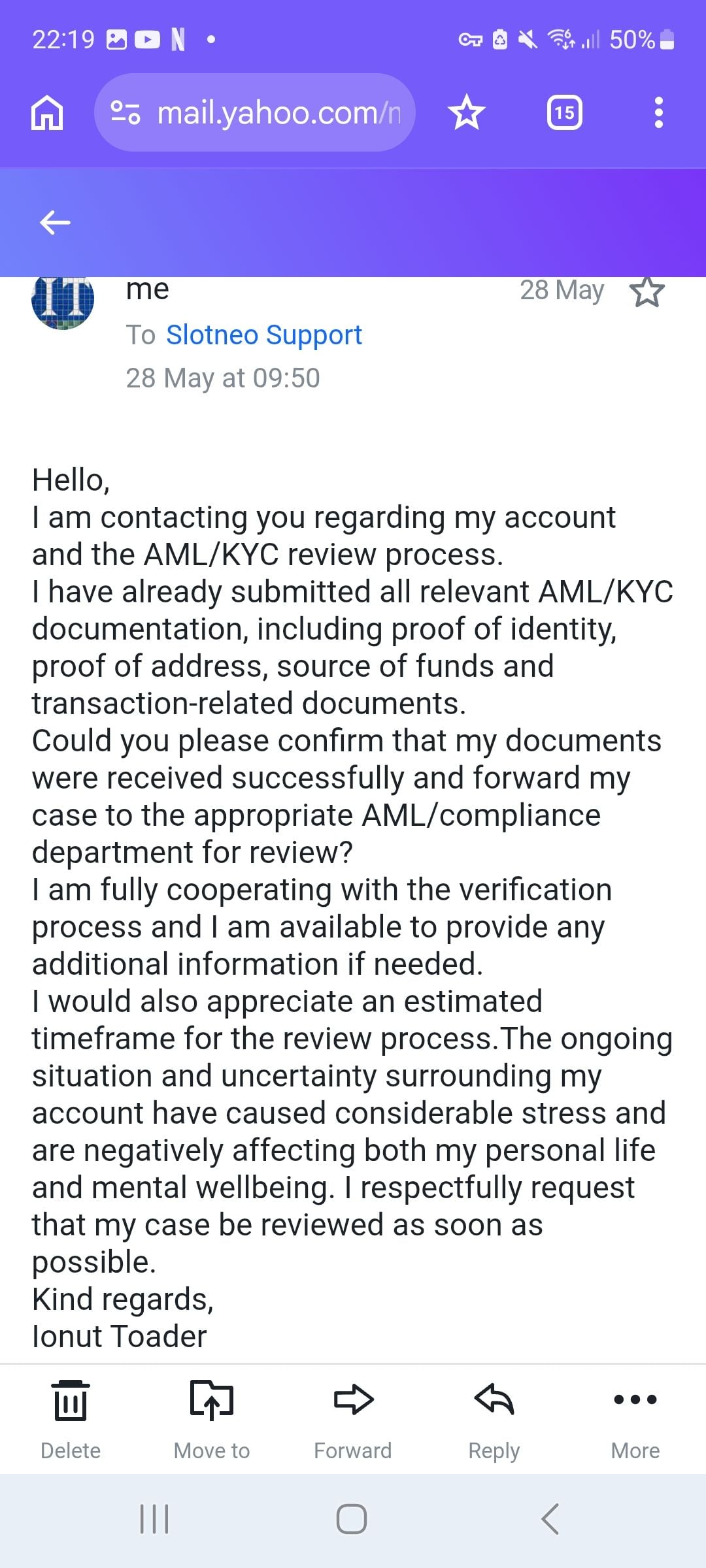This screenshot has width=706, height=1568.
Task: Open the browser three-dot menu
Action: [659, 112]
